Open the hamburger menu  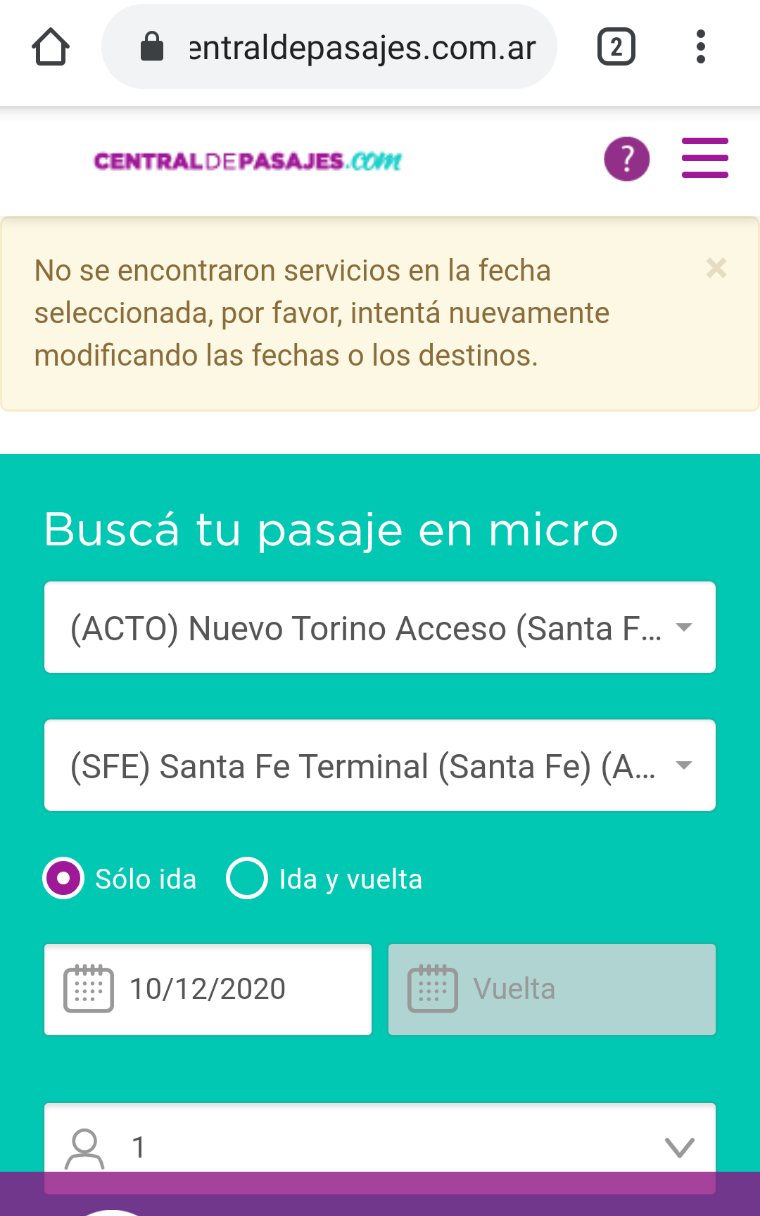click(705, 158)
